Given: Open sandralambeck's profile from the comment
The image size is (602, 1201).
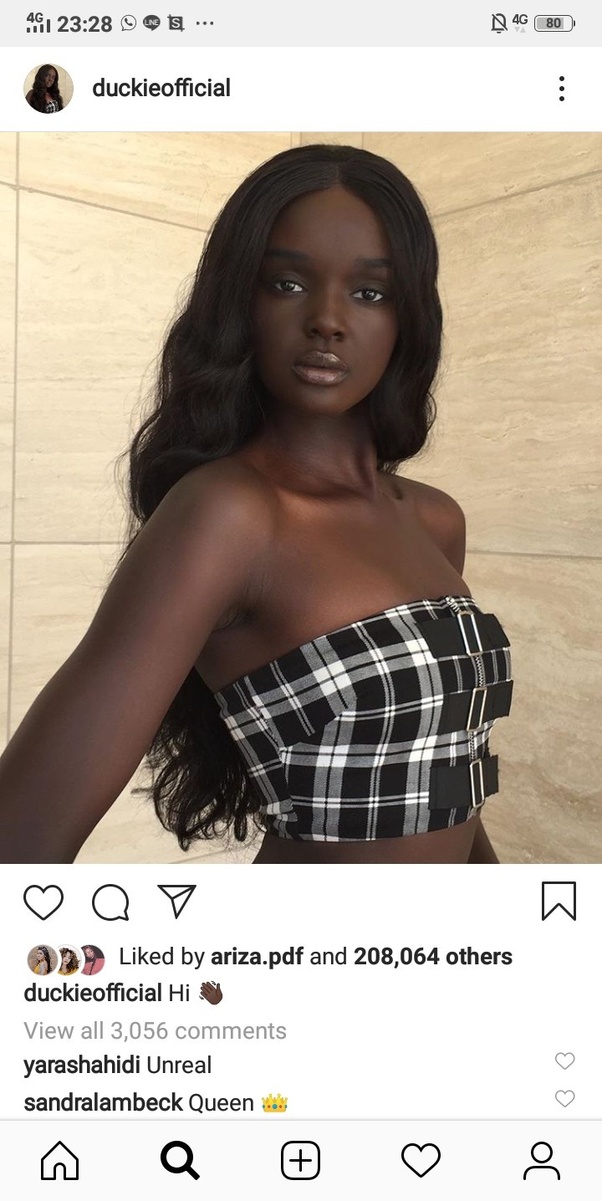Looking at the screenshot, I should click(x=102, y=1103).
